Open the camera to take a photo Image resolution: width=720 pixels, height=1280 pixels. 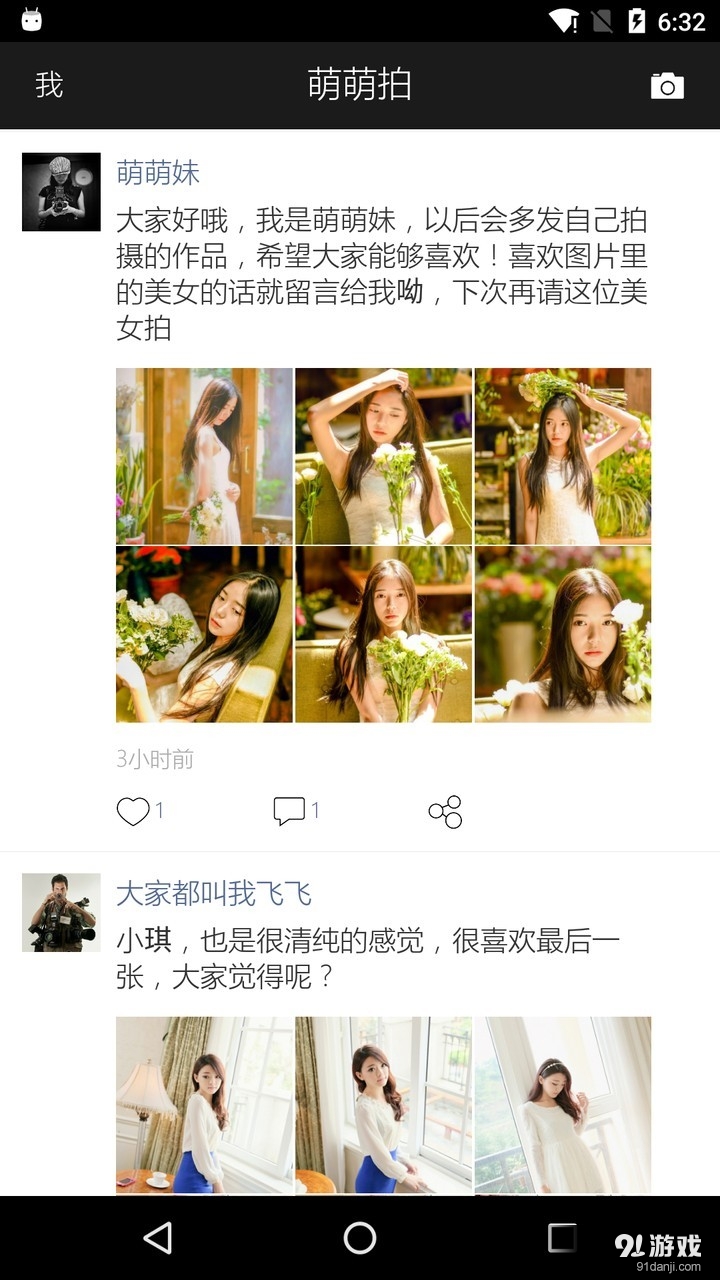[x=667, y=85]
